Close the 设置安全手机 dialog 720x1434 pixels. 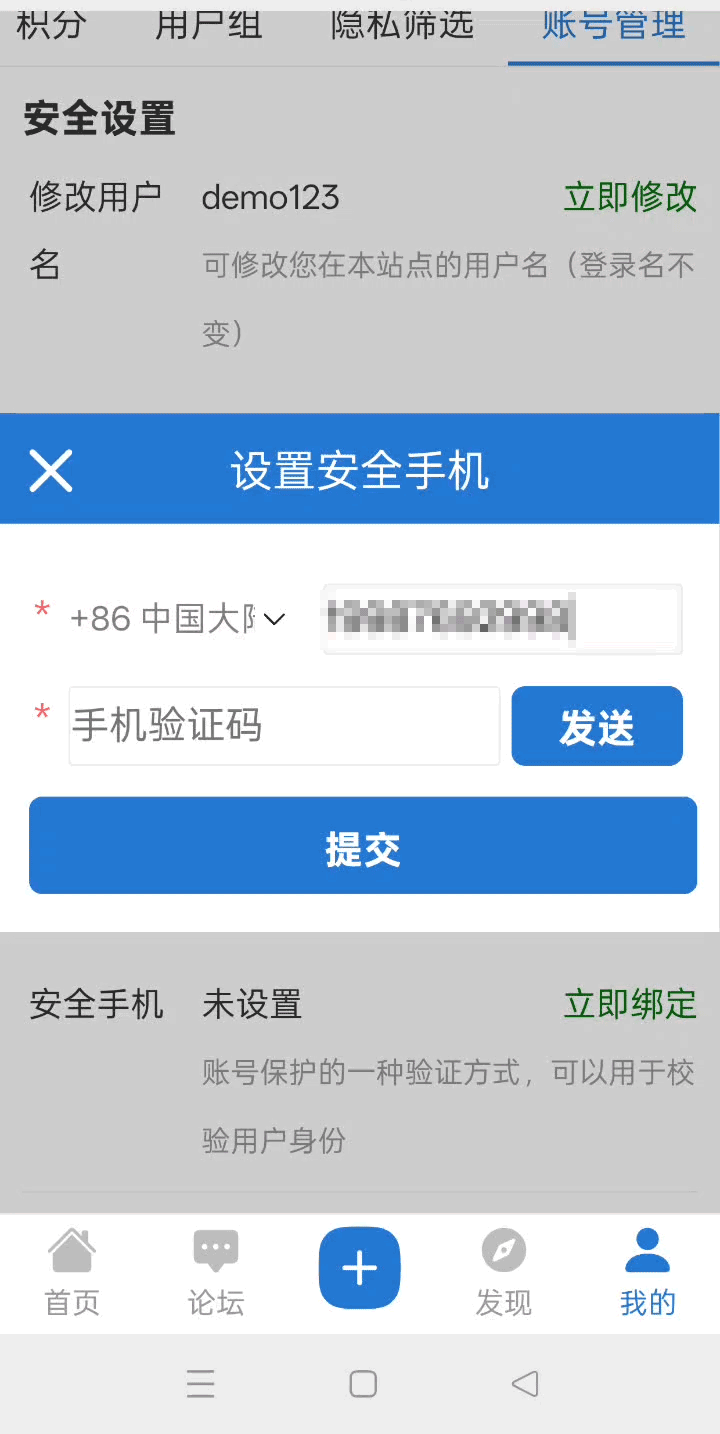[51, 470]
